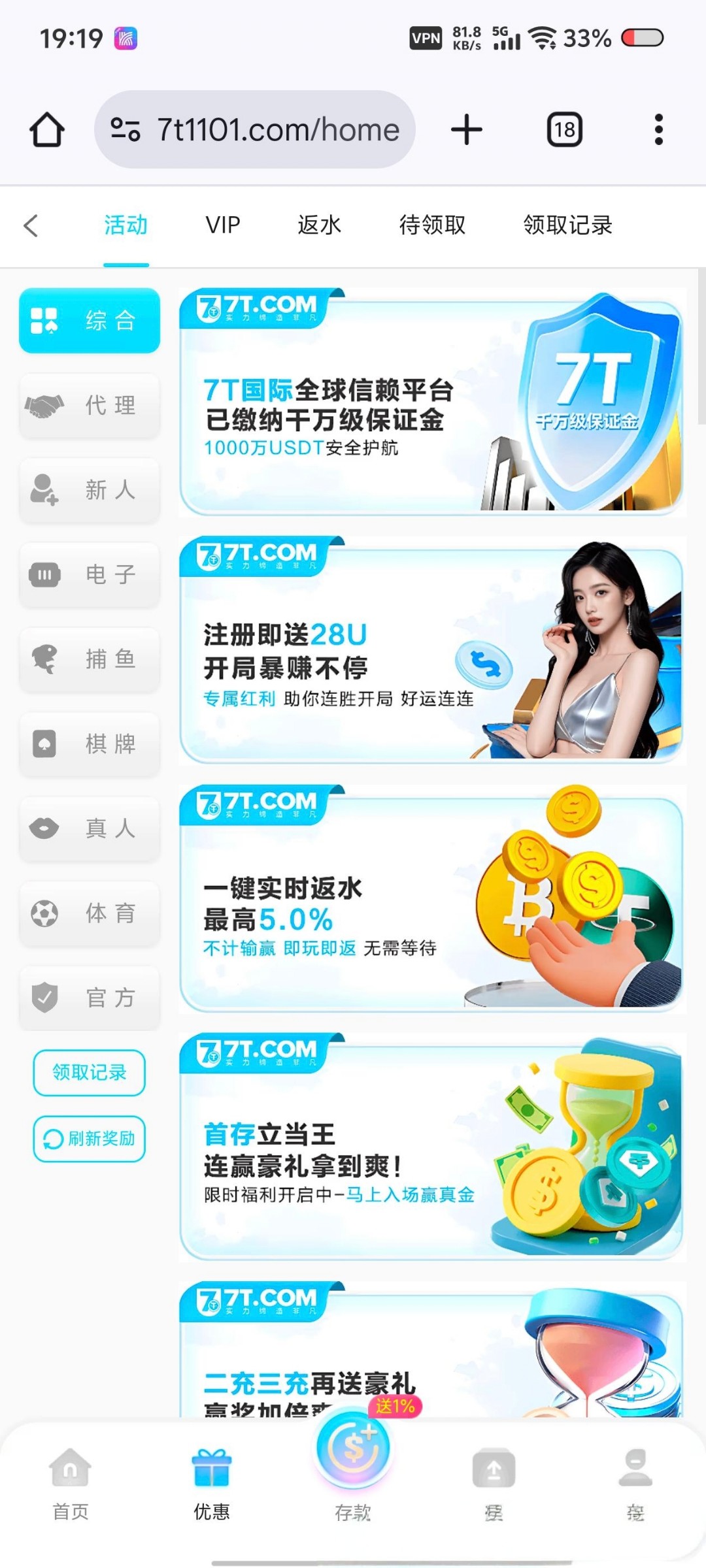Image resolution: width=706 pixels, height=1568 pixels.
Task: Open the 体育 category
Action: 90,913
